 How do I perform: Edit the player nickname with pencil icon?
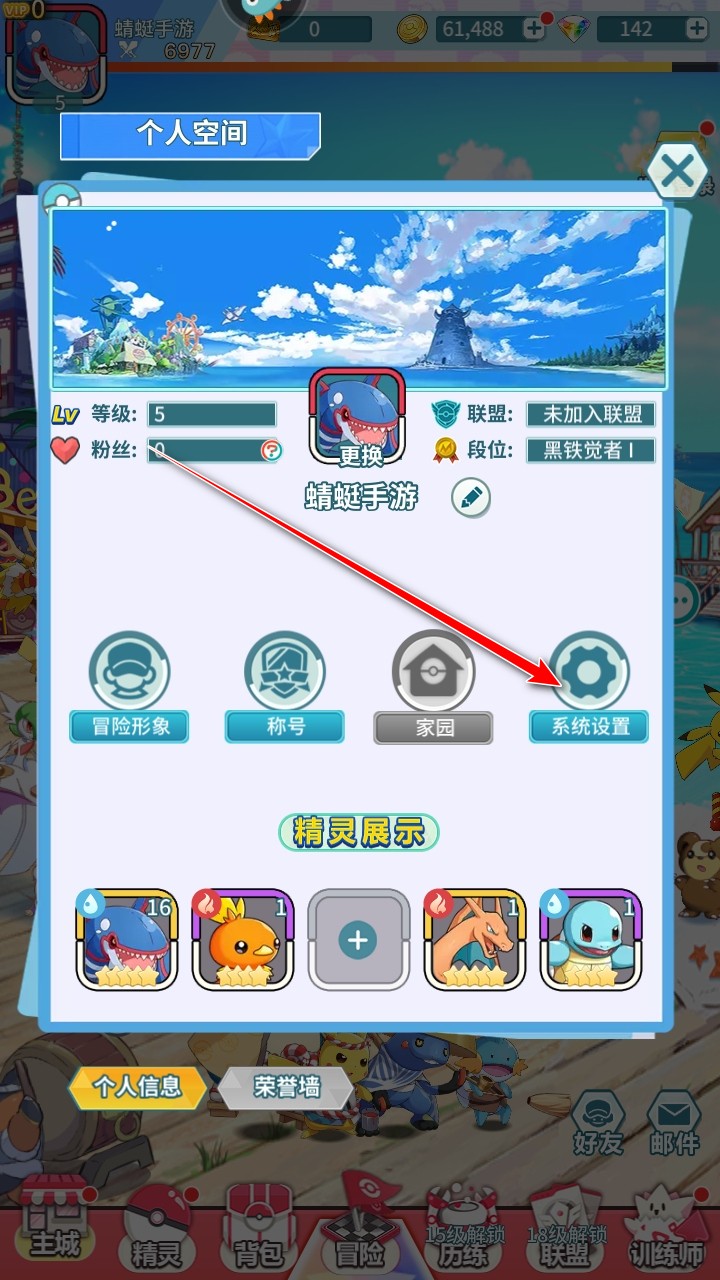point(471,497)
